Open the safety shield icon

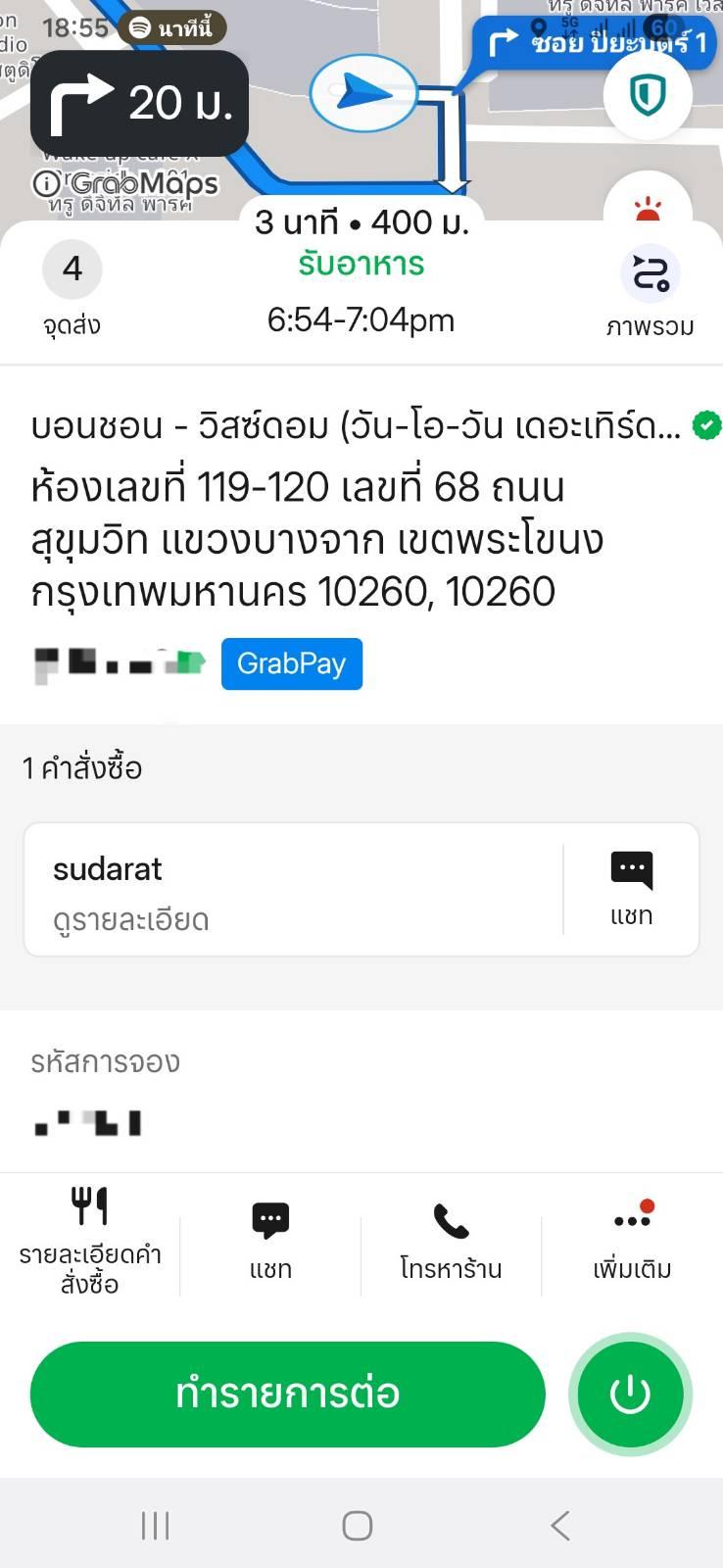[x=648, y=95]
